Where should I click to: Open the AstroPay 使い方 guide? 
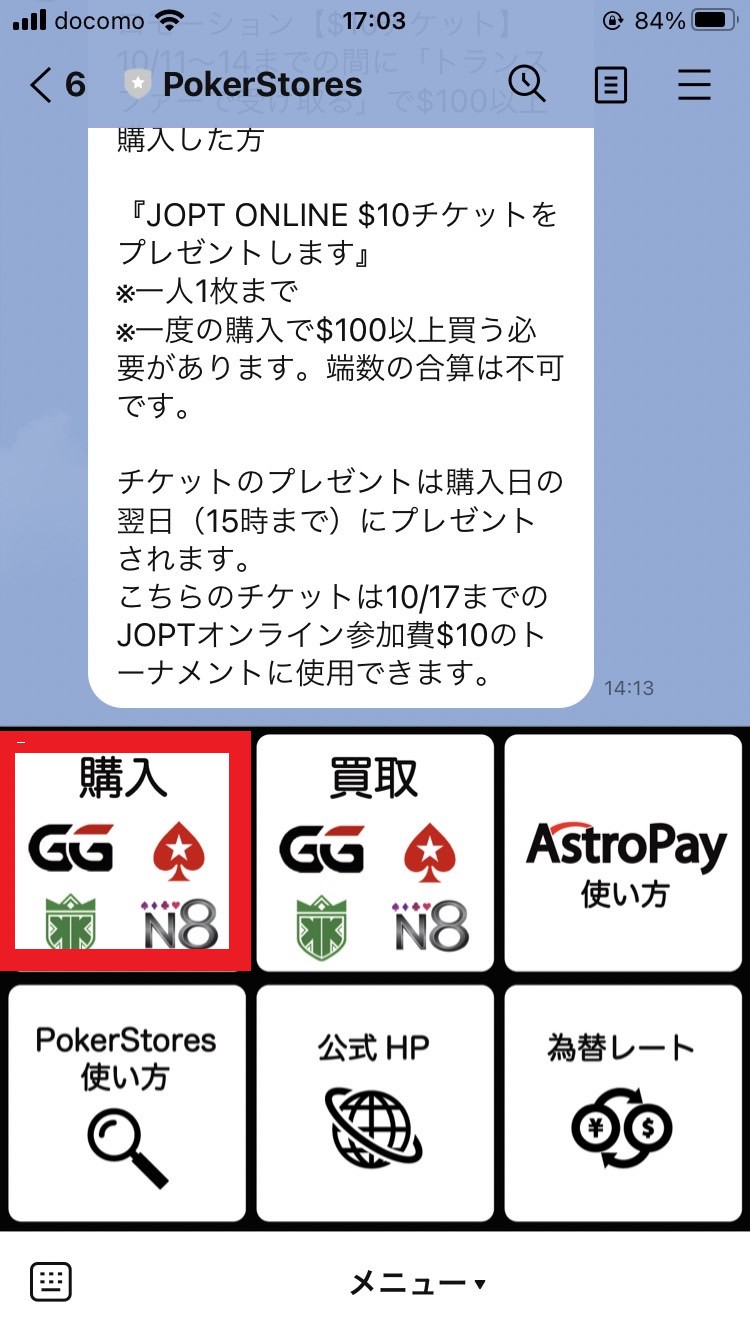click(625, 852)
